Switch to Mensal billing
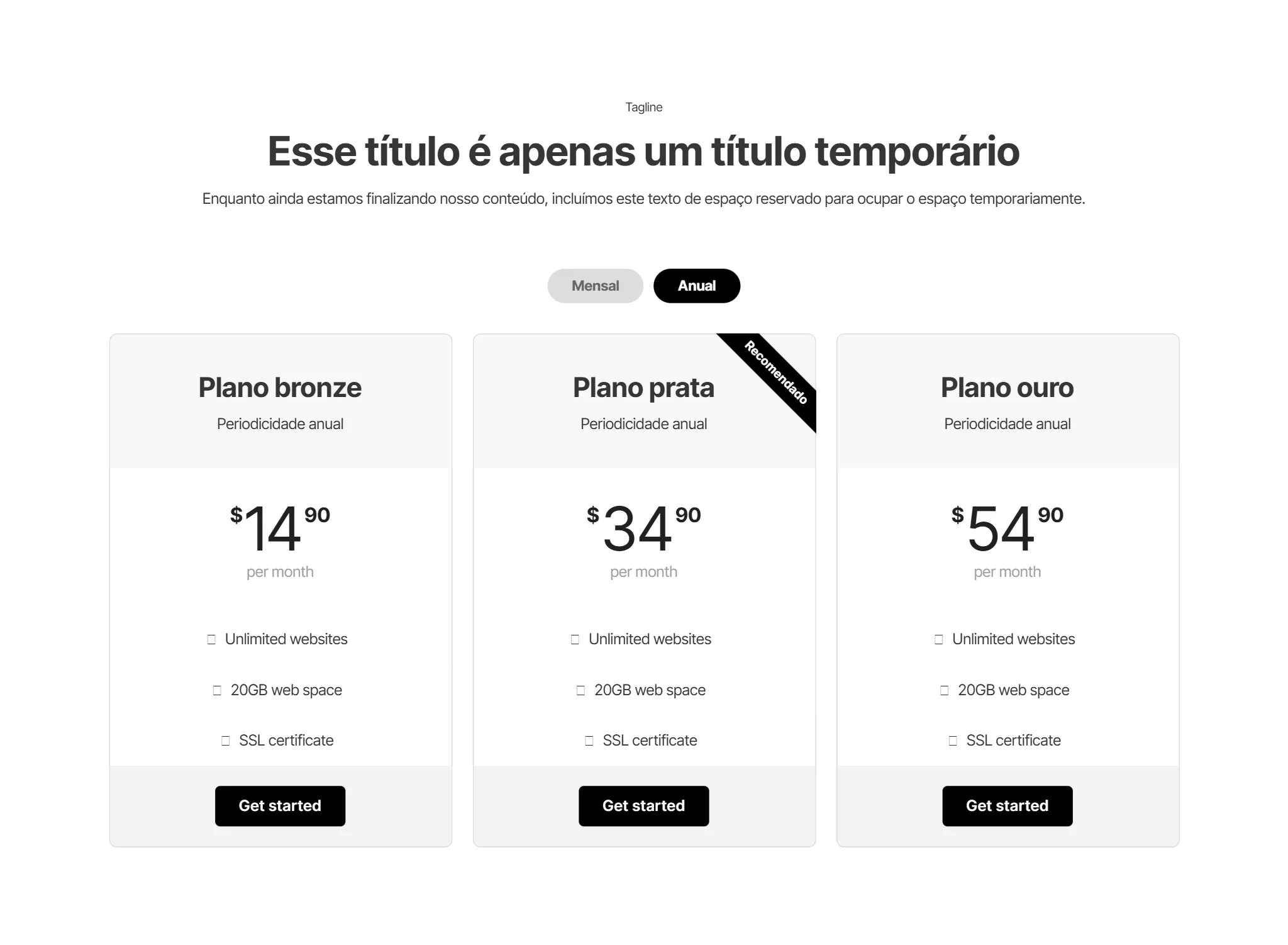Image resolution: width=1288 pixels, height=945 pixels. pos(595,286)
